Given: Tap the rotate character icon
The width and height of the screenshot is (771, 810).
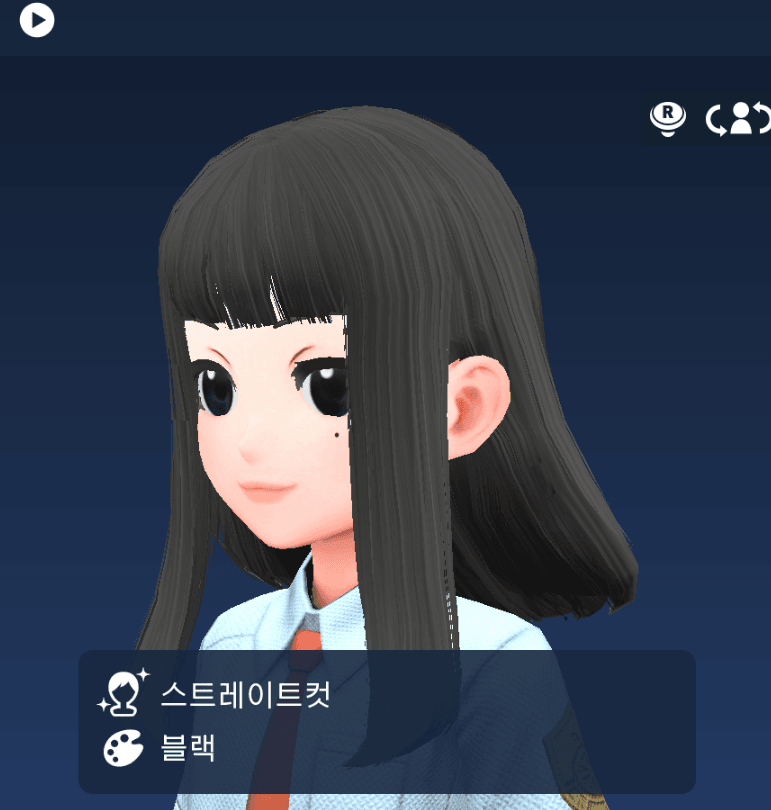Looking at the screenshot, I should [x=740, y=119].
